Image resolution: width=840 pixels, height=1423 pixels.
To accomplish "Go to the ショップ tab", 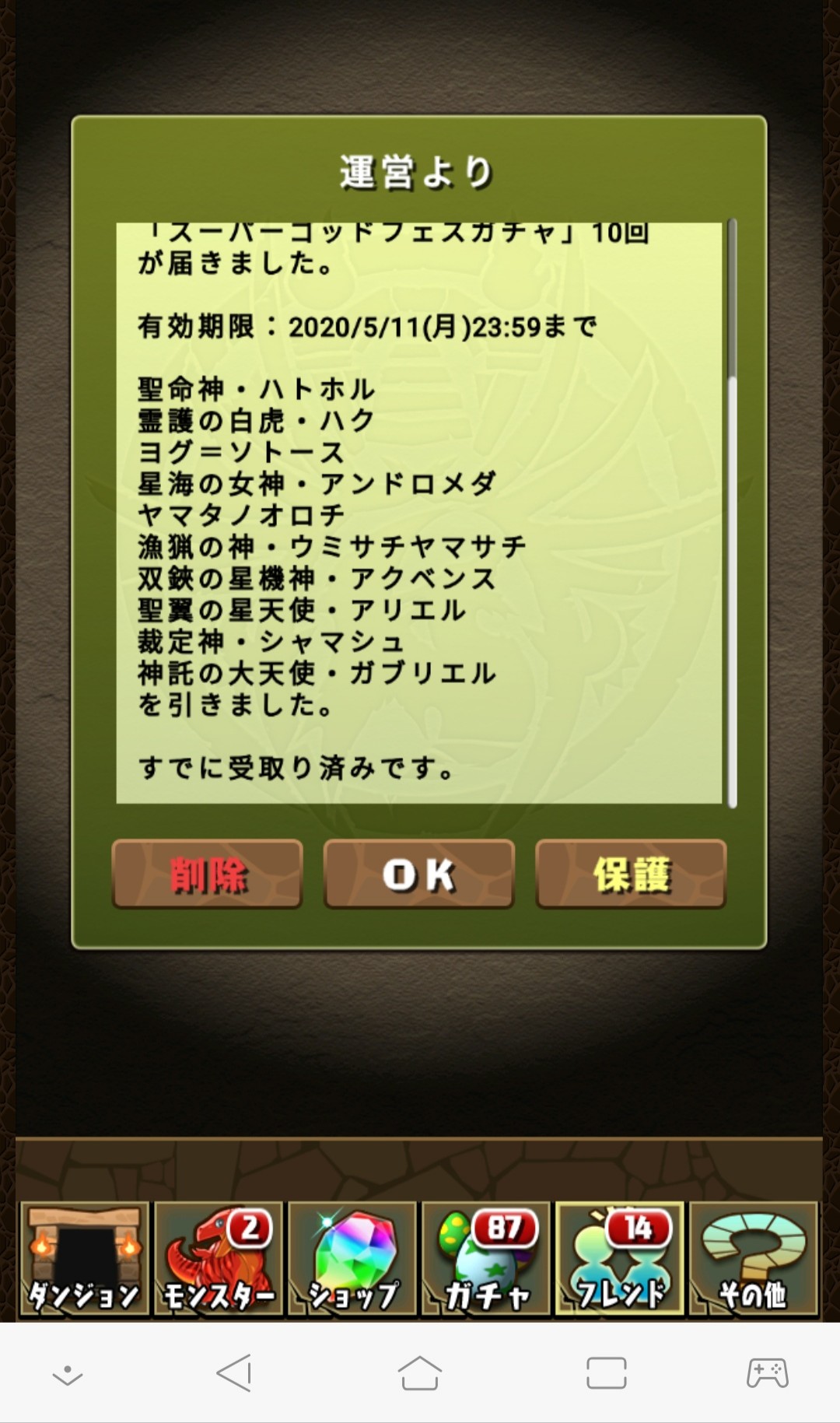I will click(x=352, y=1259).
